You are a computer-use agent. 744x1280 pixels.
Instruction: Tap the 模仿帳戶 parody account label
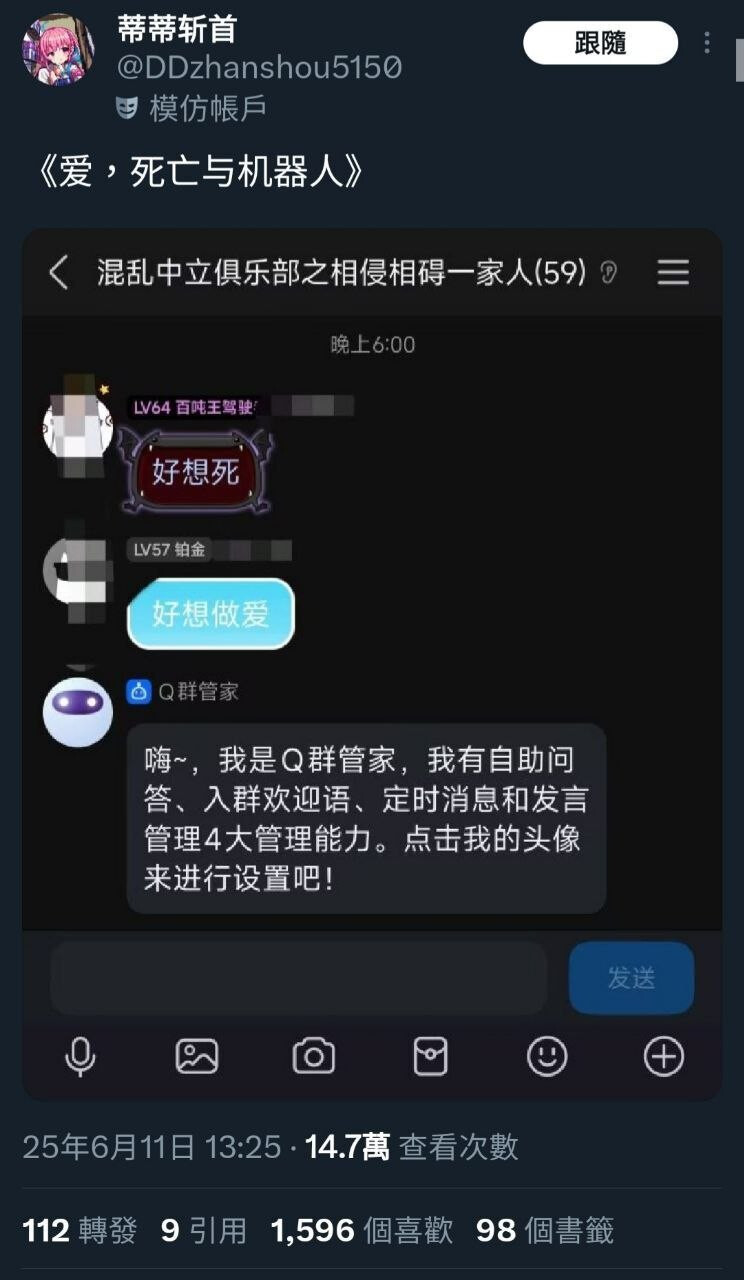tap(192, 107)
